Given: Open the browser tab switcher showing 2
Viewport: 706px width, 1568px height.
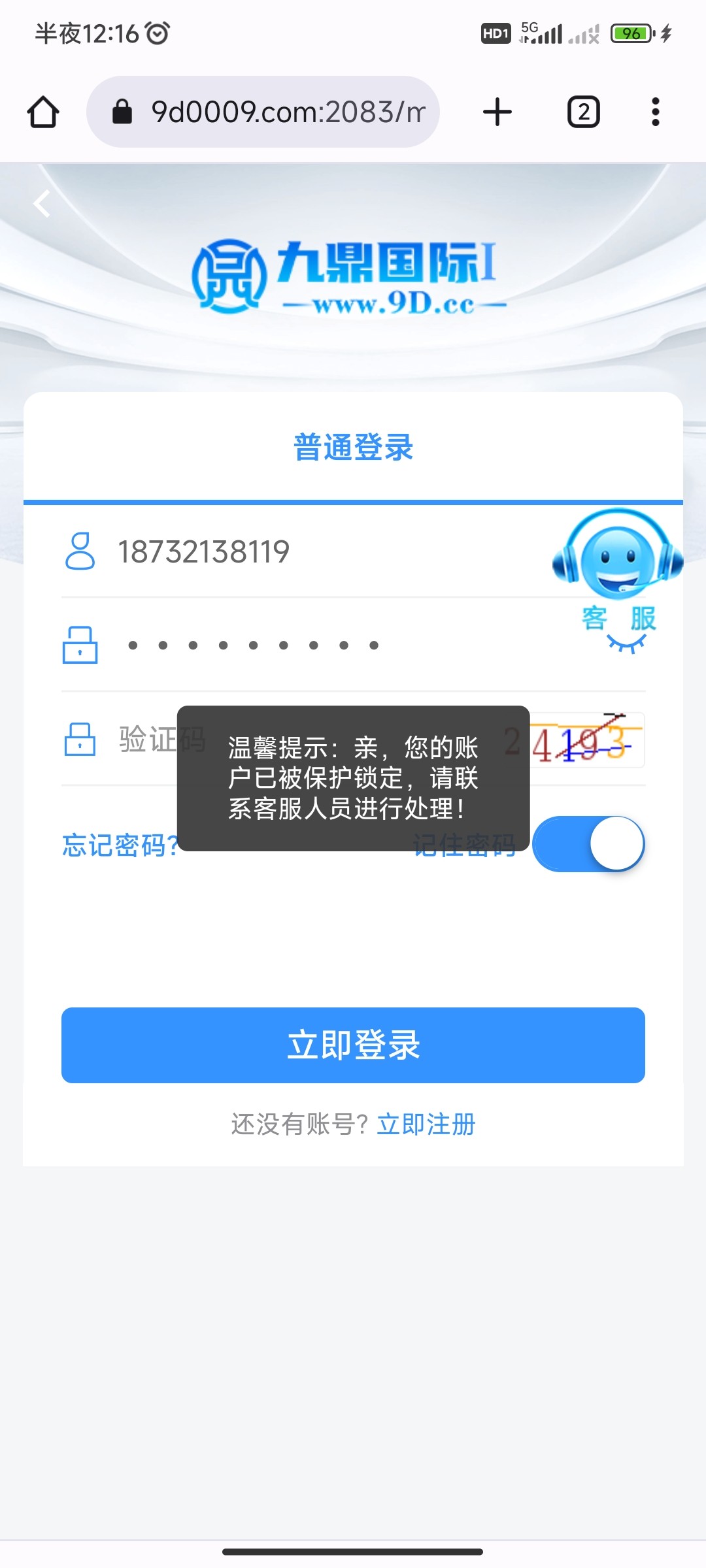Looking at the screenshot, I should click(x=582, y=111).
